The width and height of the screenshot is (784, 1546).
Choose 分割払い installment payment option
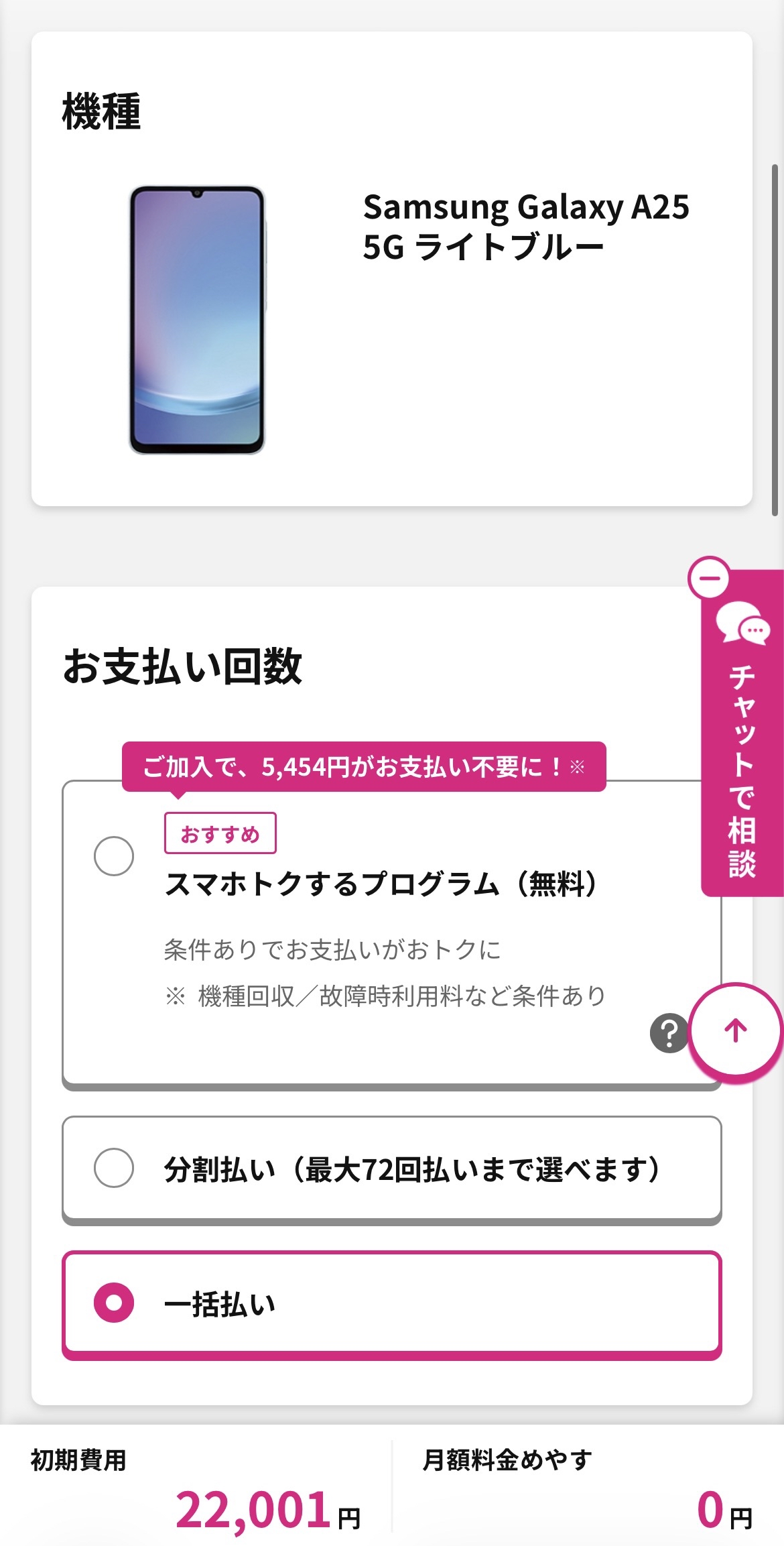pos(114,1168)
